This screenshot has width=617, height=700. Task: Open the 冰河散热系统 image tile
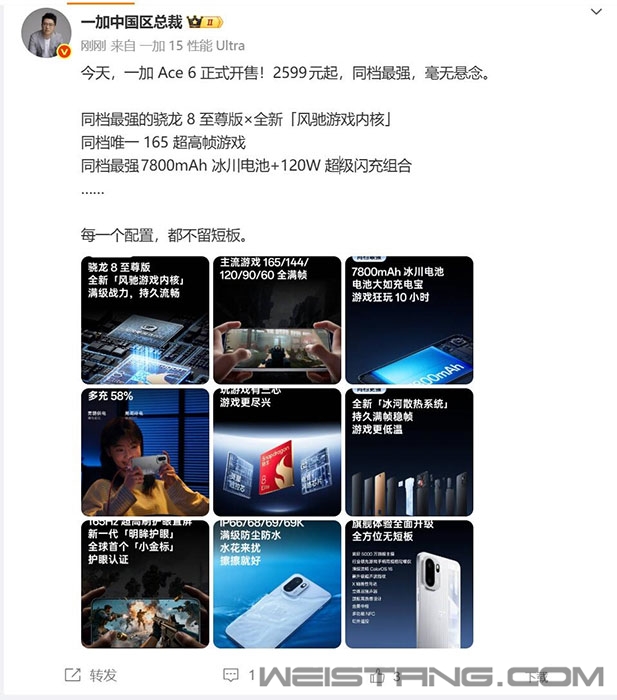tap(409, 452)
